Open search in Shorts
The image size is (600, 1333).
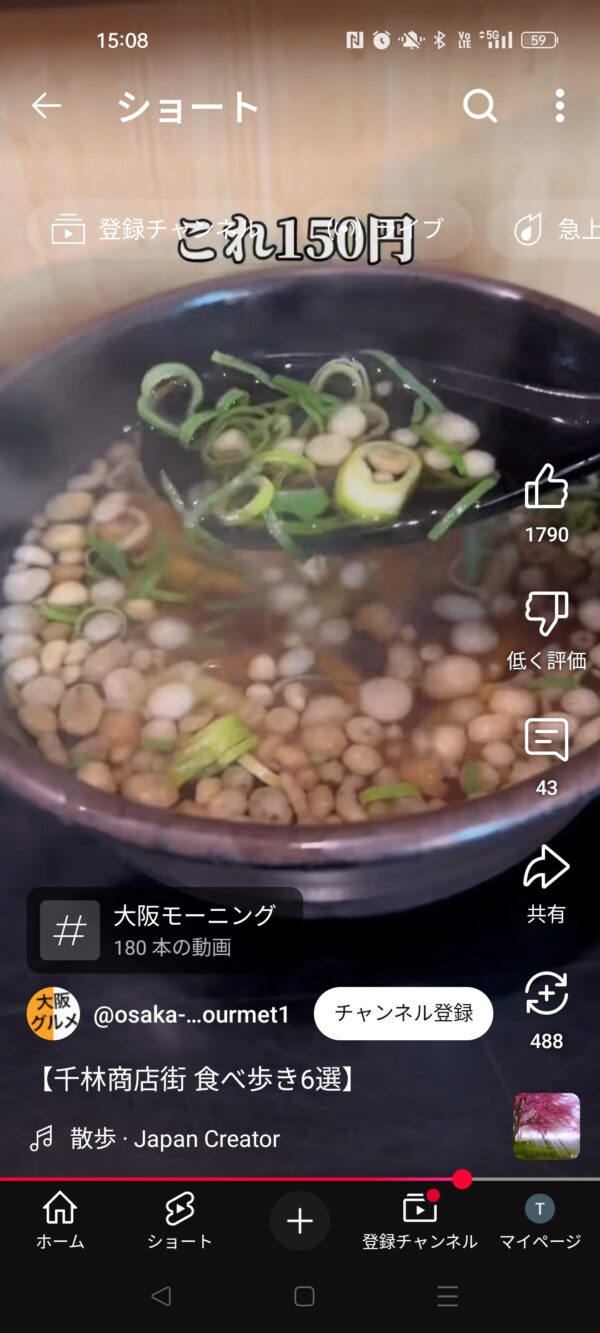[480, 106]
